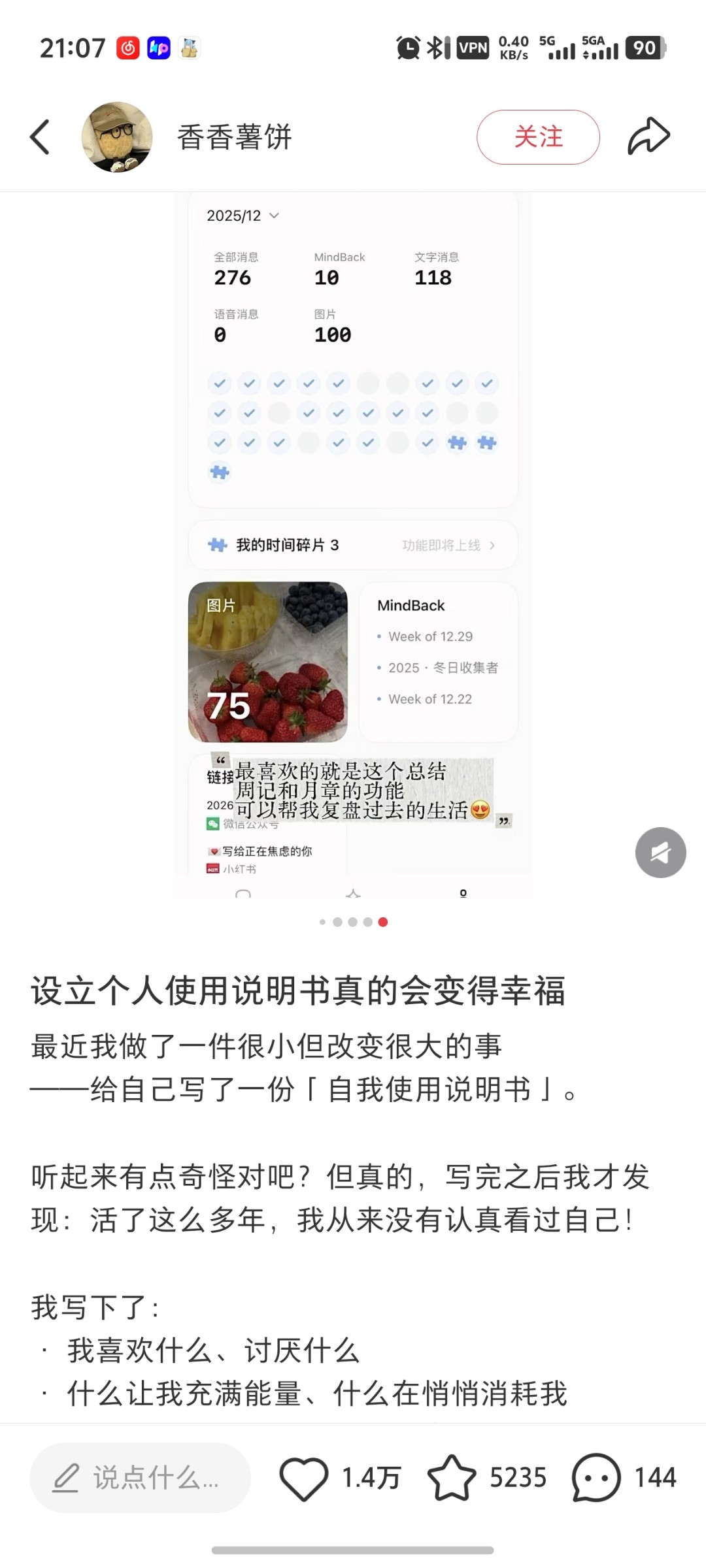Viewport: 706px width, 1568px height.
Task: Tap the mute sound button on image
Action: [x=660, y=853]
